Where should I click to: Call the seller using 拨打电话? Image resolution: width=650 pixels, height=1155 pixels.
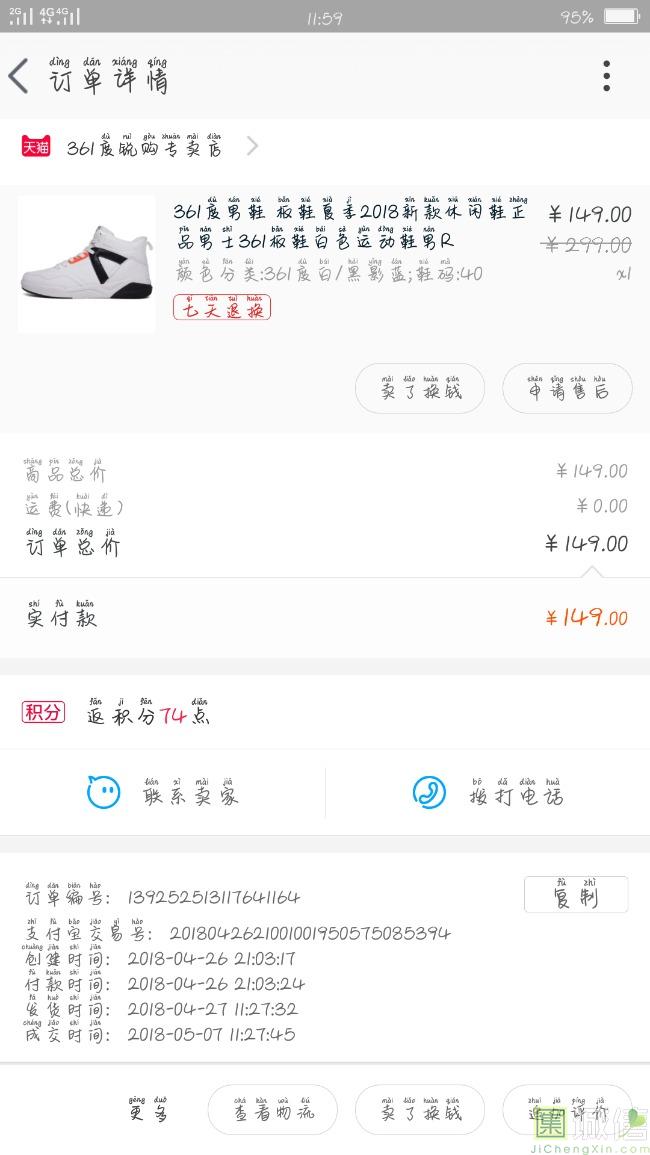pos(487,794)
